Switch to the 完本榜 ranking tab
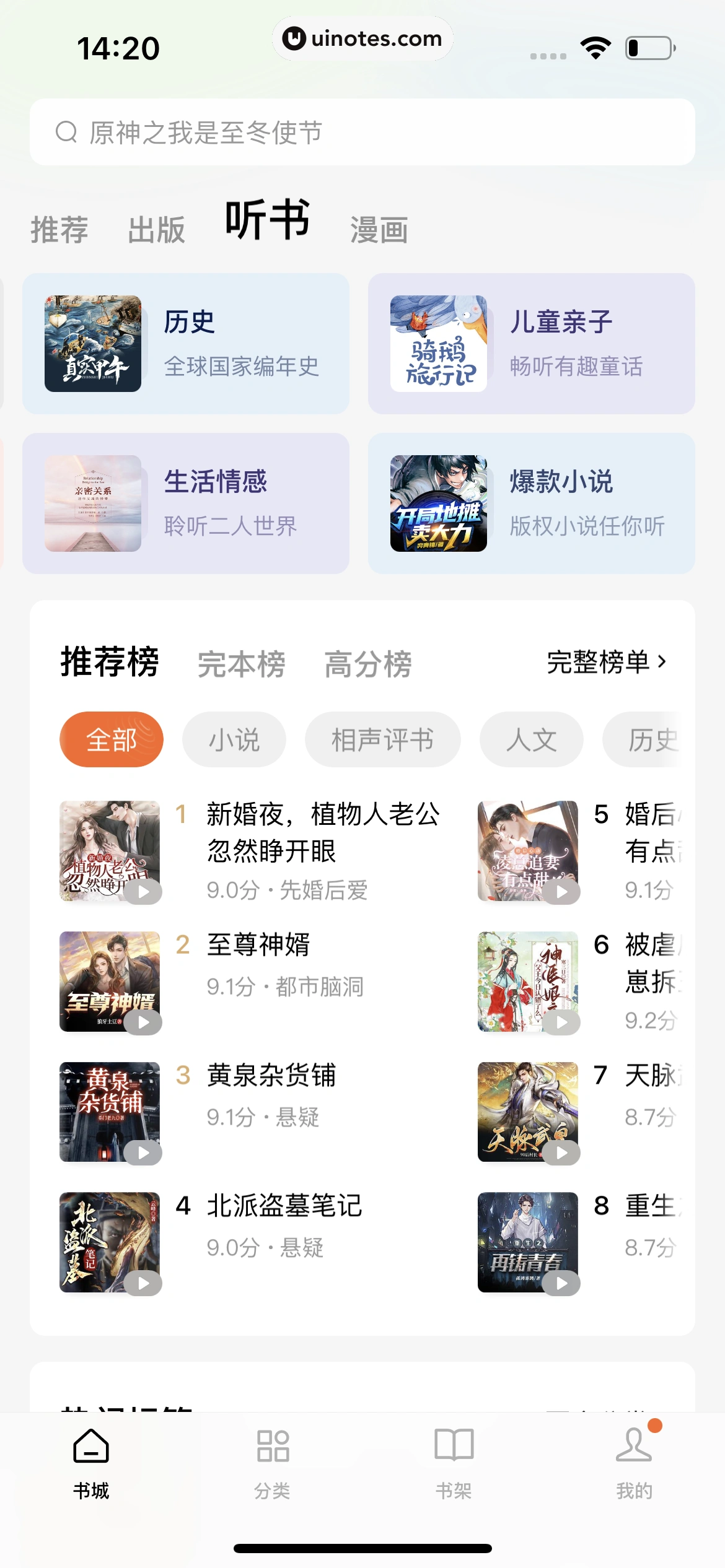The height and width of the screenshot is (1568, 725). [241, 664]
